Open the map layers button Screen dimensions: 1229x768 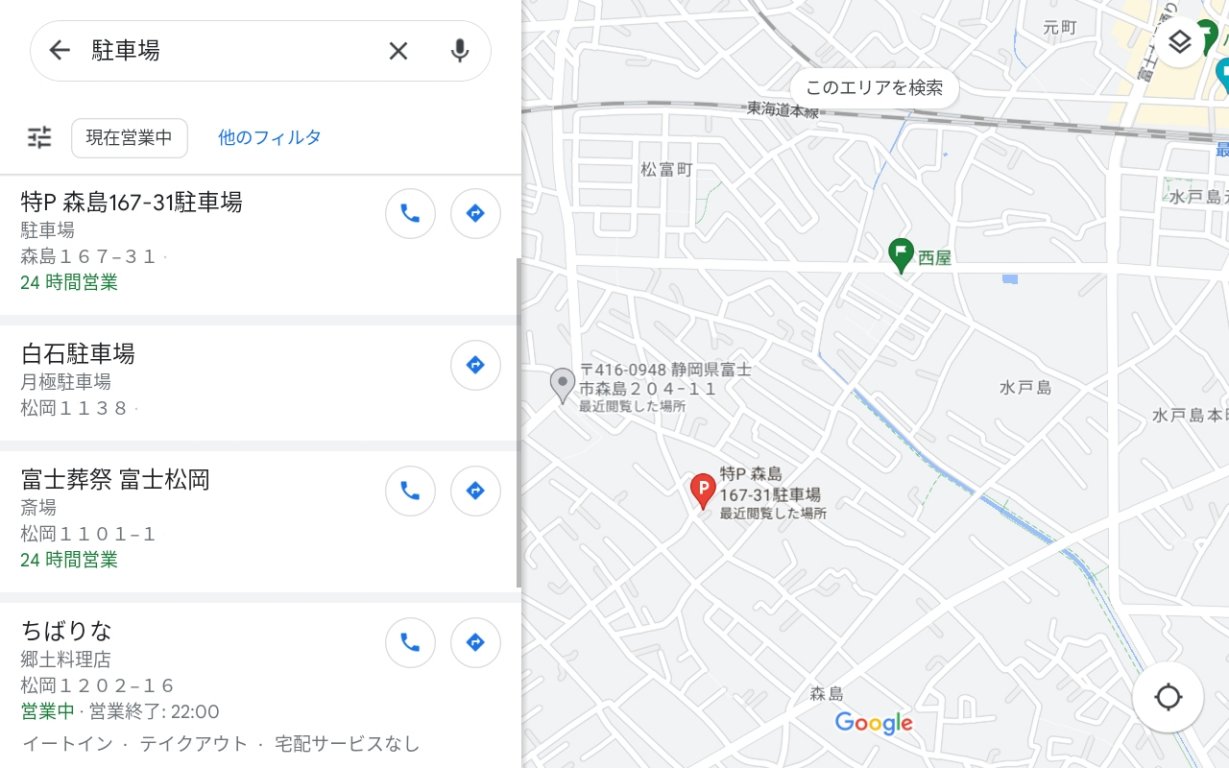point(1180,42)
